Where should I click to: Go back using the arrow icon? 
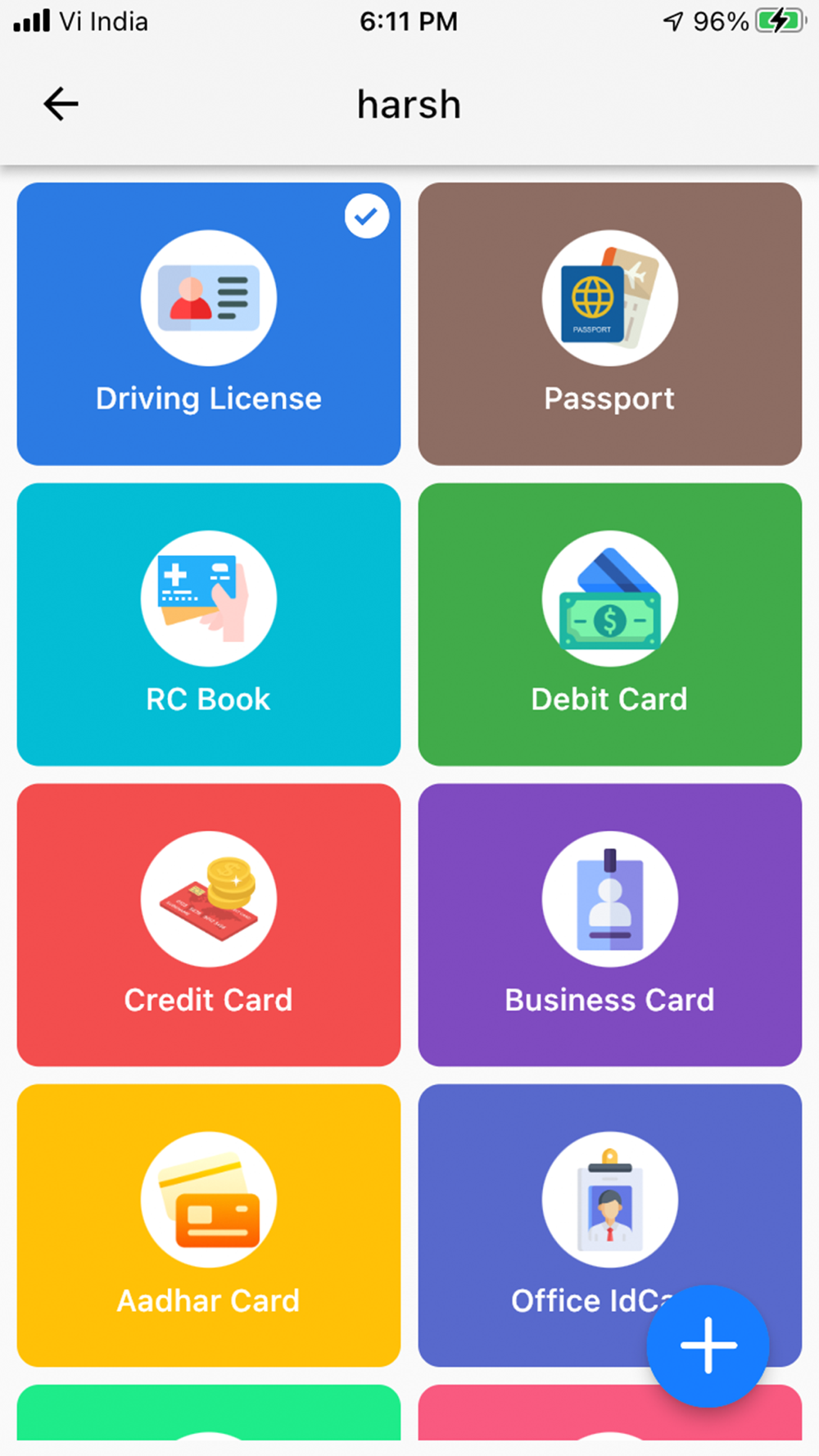point(61,104)
